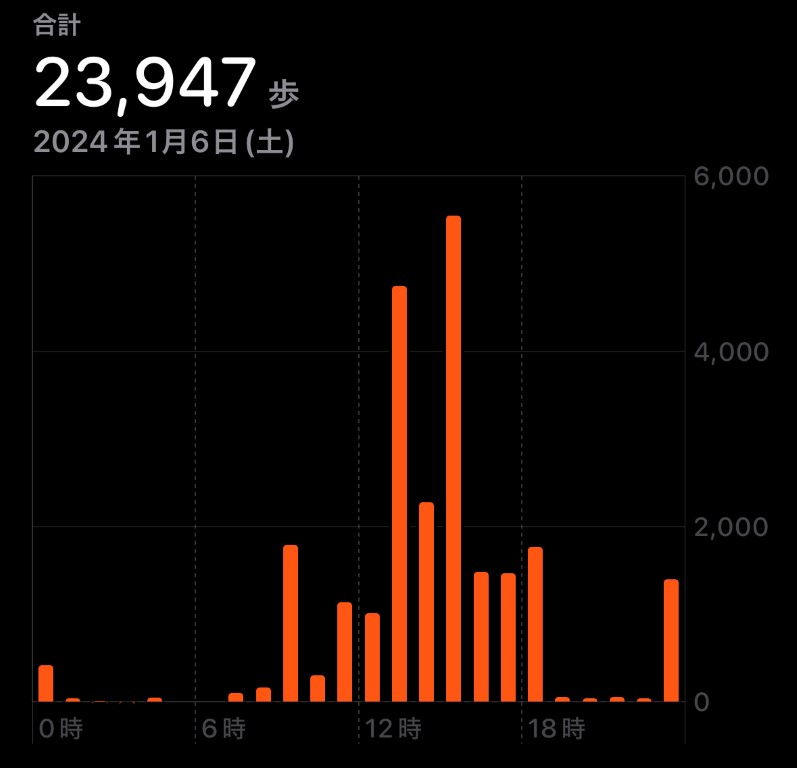Viewport: 797px width, 768px height.
Task: Tap the first bar at 0時
Action: tap(46, 683)
